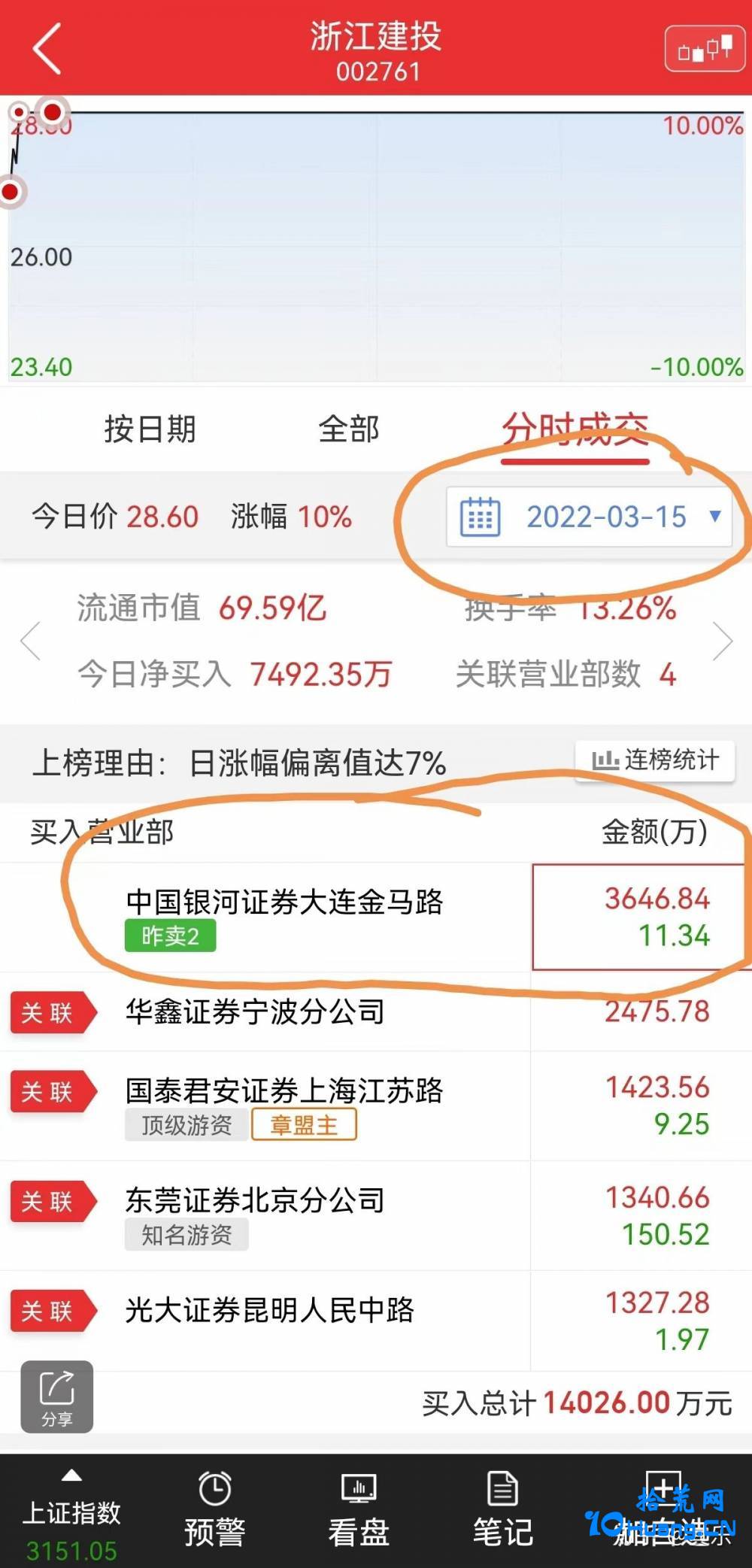Screen dimensions: 752x1568
Task: Open 光大证券昆明人民中路 row
Action: pyautogui.click(x=376, y=1321)
